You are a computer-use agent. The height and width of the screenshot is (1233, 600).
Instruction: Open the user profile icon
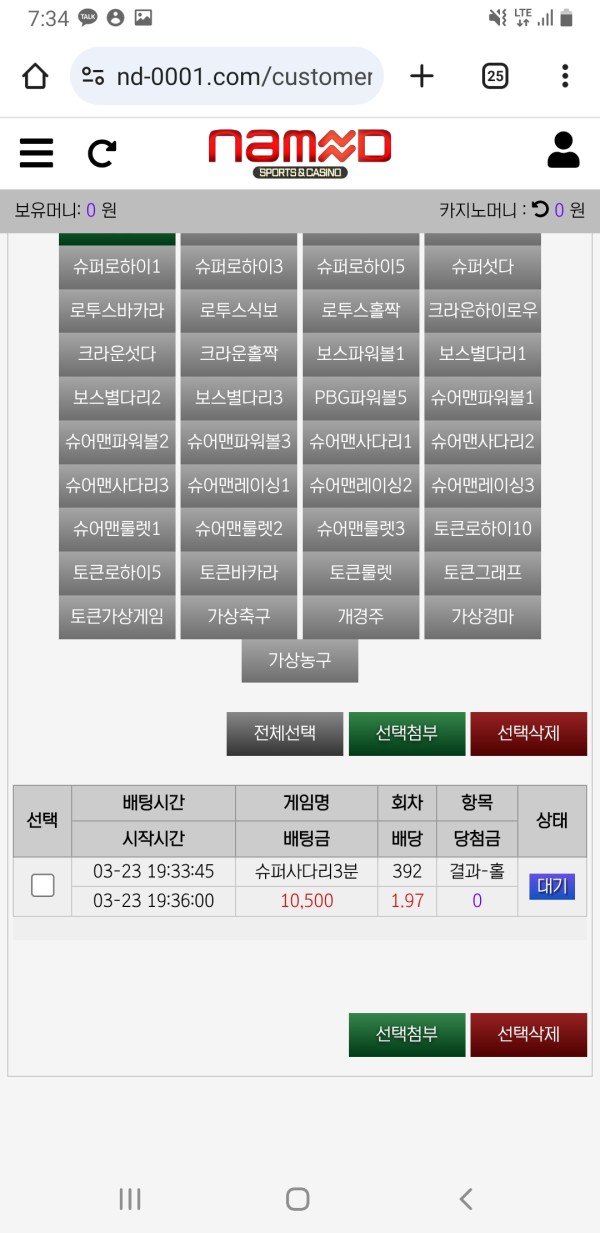tap(563, 150)
